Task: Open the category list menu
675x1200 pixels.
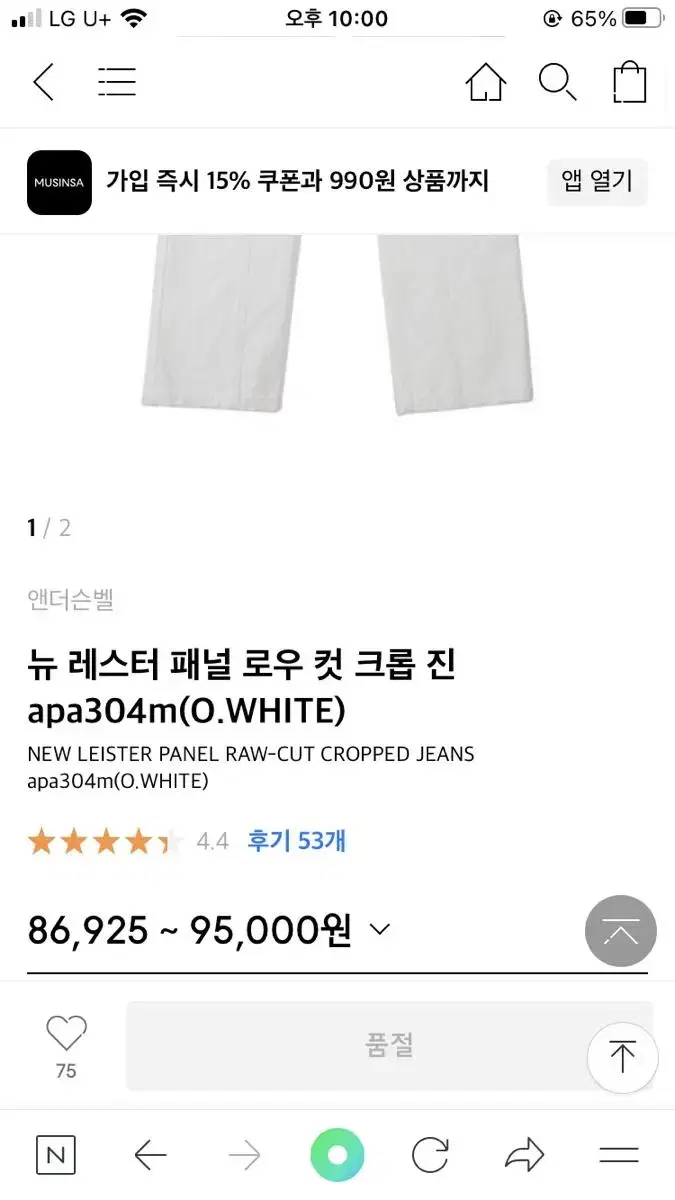Action: point(117,82)
